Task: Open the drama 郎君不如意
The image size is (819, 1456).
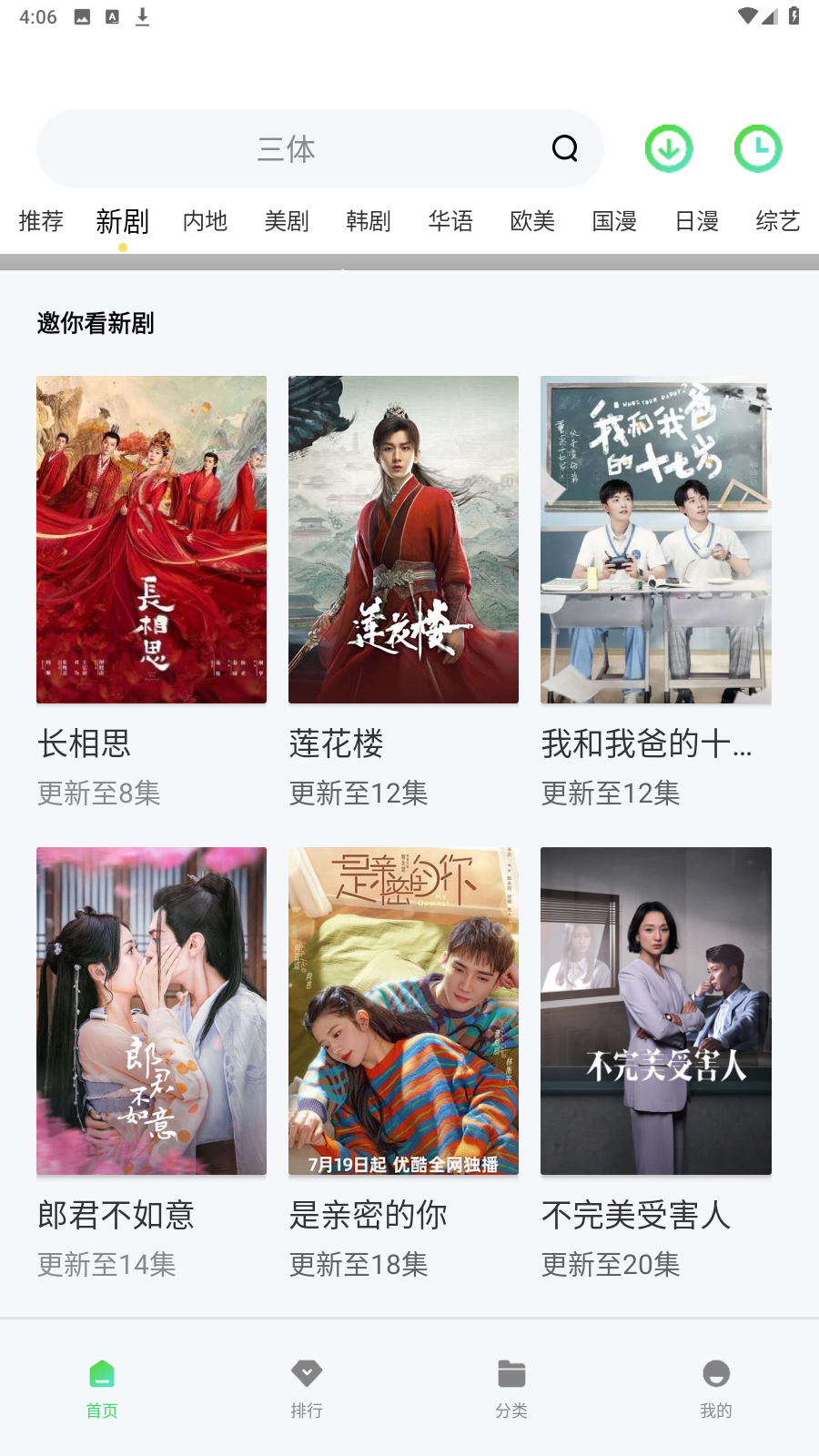Action: click(x=151, y=1011)
